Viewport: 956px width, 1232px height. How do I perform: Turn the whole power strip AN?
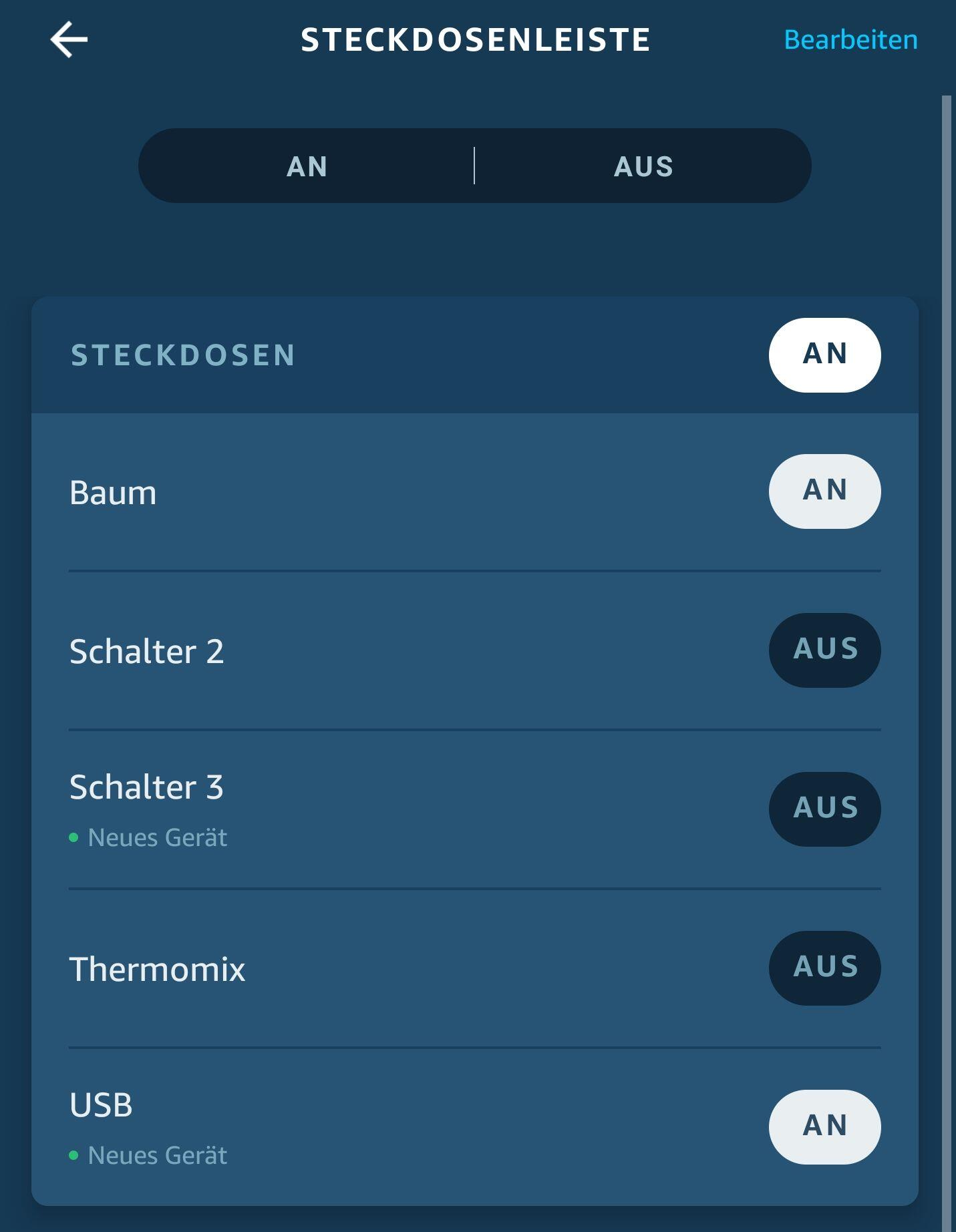pos(307,166)
